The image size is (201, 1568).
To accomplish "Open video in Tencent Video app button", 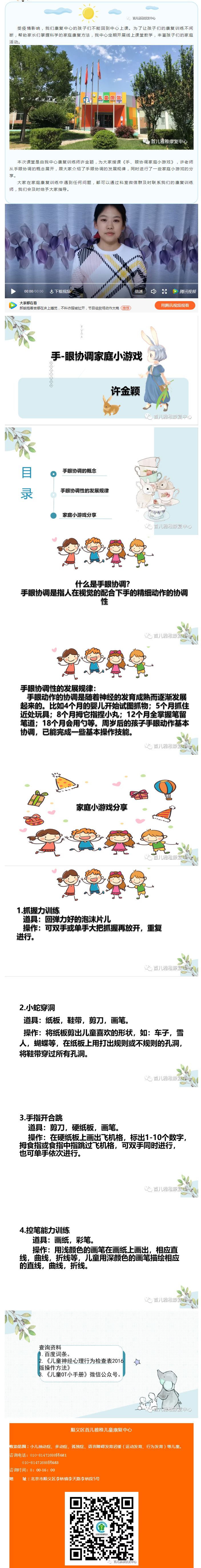I will point(174,306).
